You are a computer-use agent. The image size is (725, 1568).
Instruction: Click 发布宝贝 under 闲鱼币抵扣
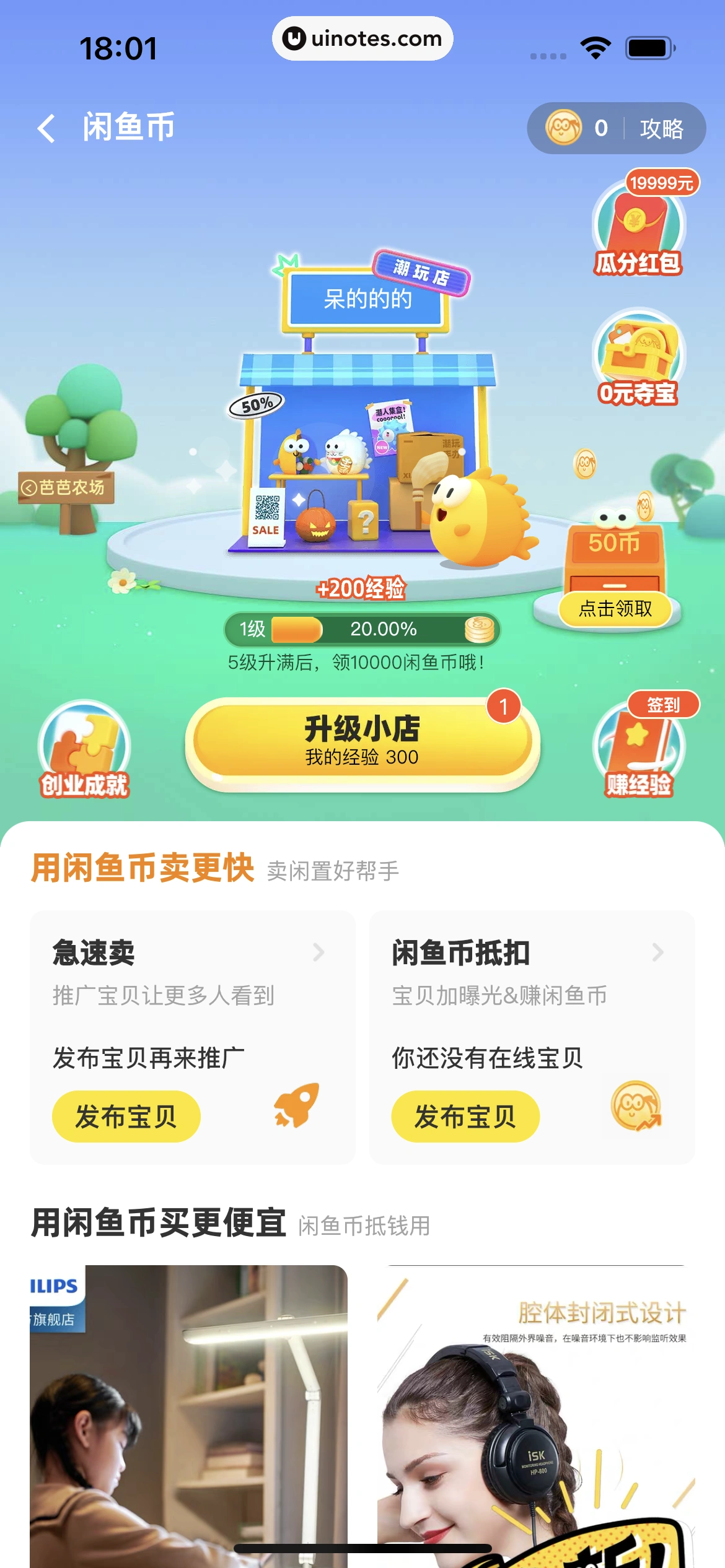tap(465, 1115)
